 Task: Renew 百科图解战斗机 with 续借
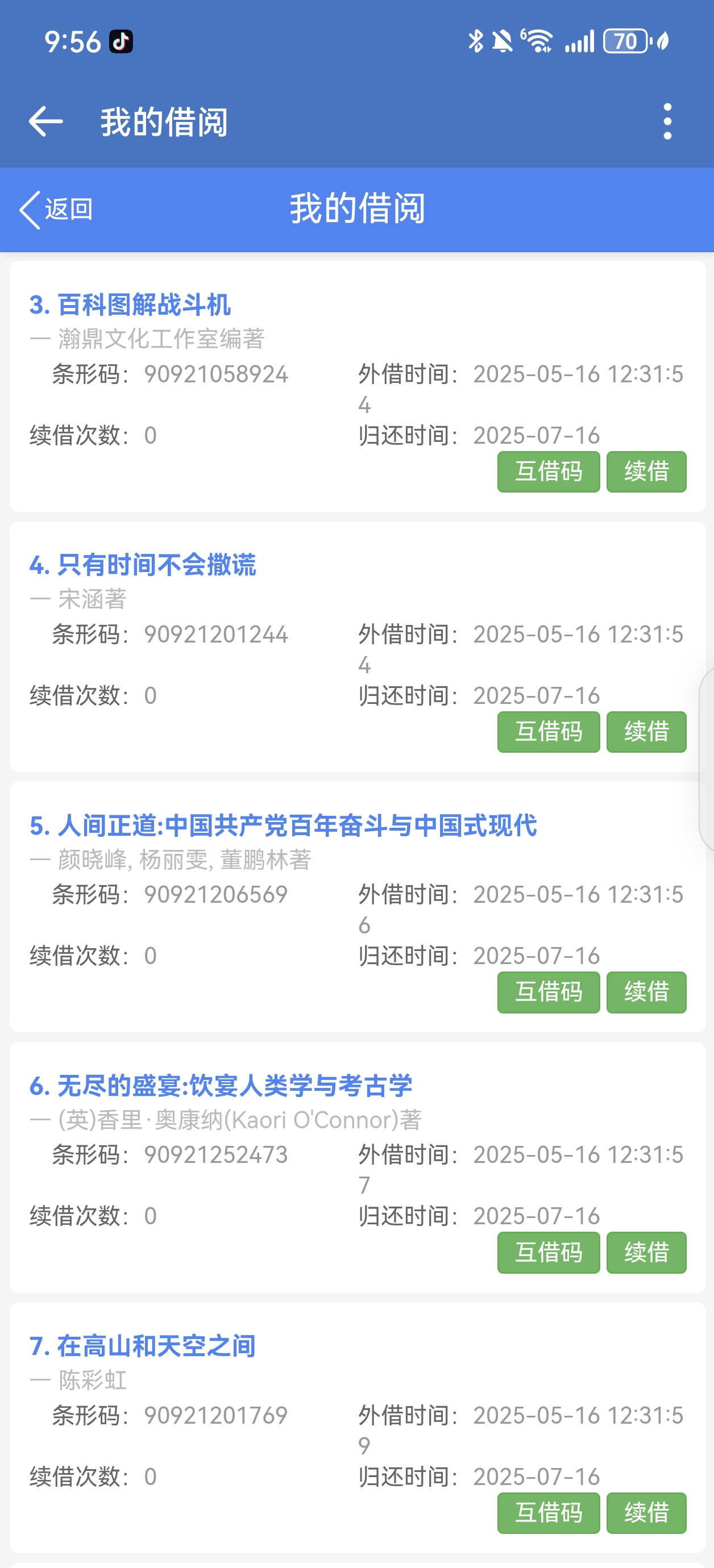tap(646, 472)
